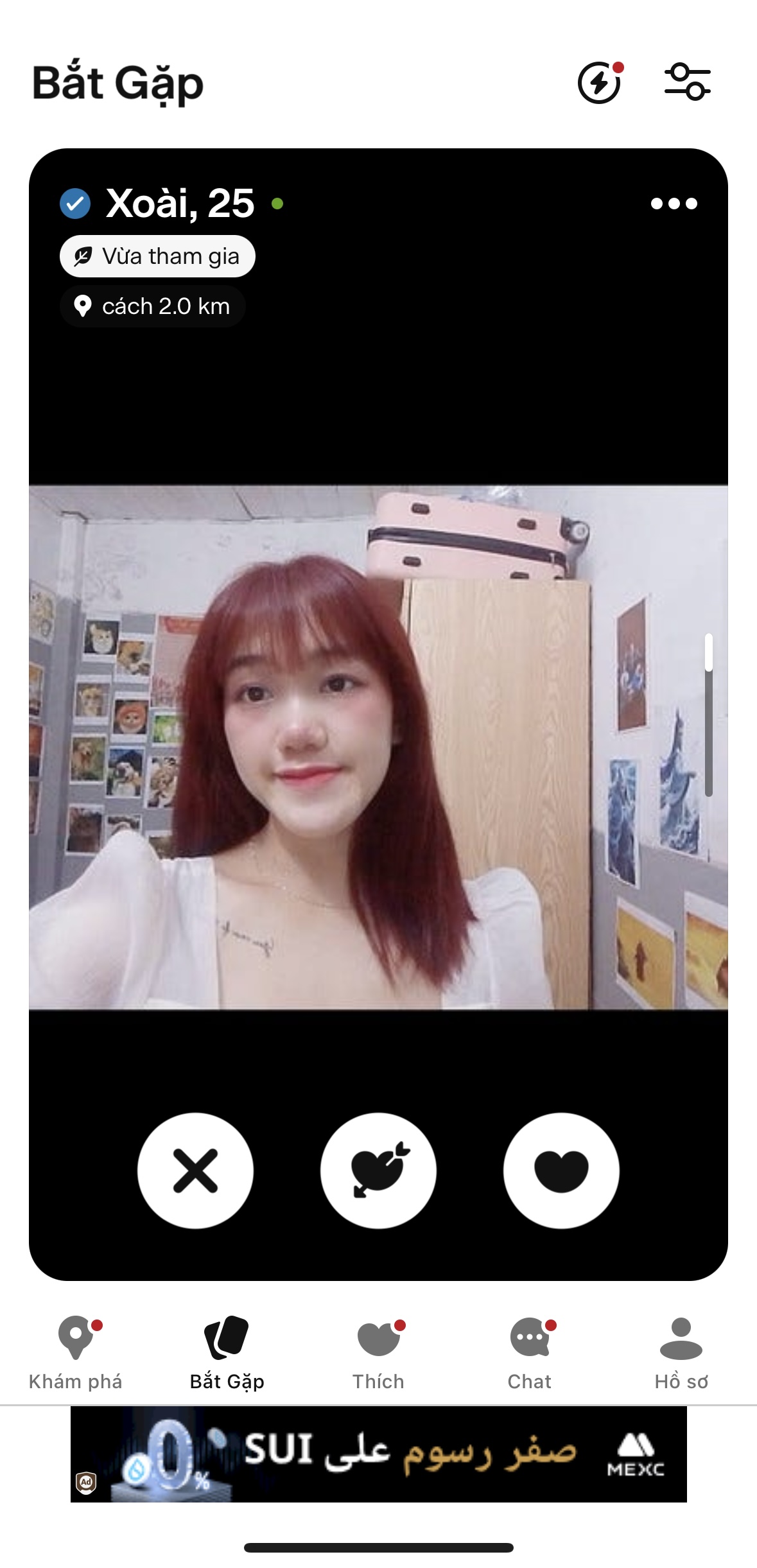Open the filter settings icon
Screen dimensions: 757x1568
click(x=687, y=82)
